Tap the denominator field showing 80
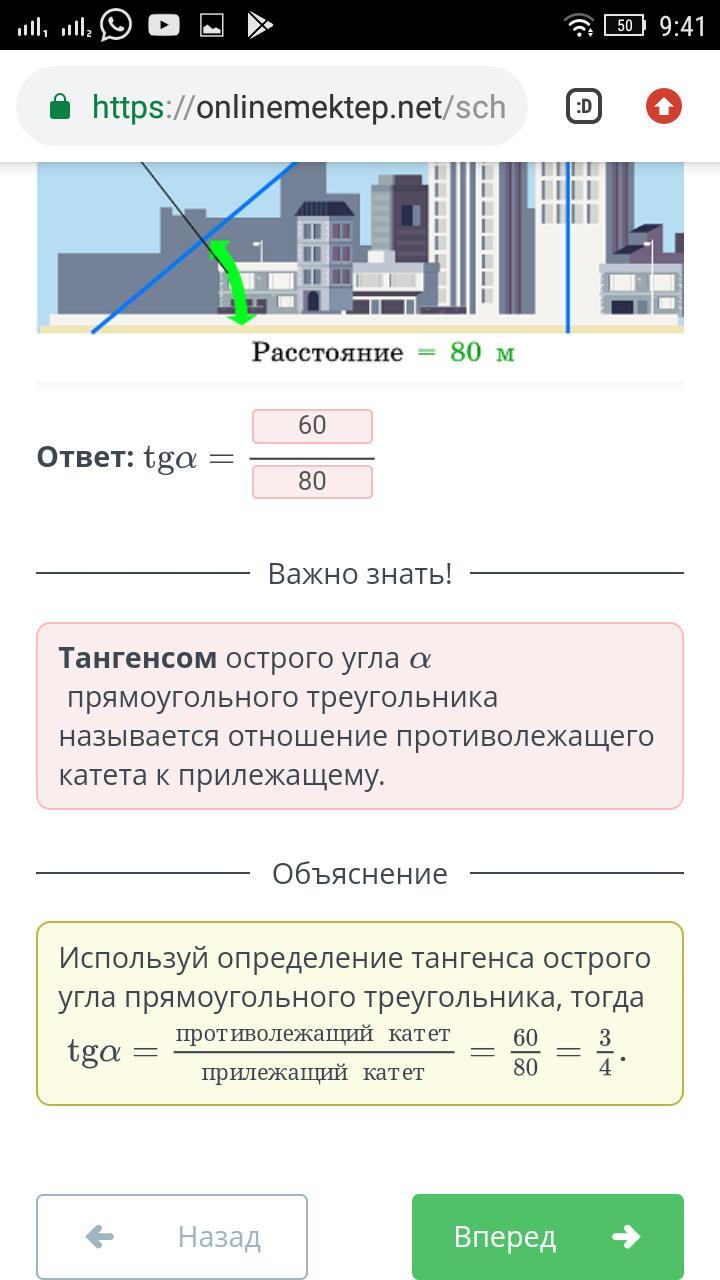Screen dimensions: 720x1280 coord(312,481)
